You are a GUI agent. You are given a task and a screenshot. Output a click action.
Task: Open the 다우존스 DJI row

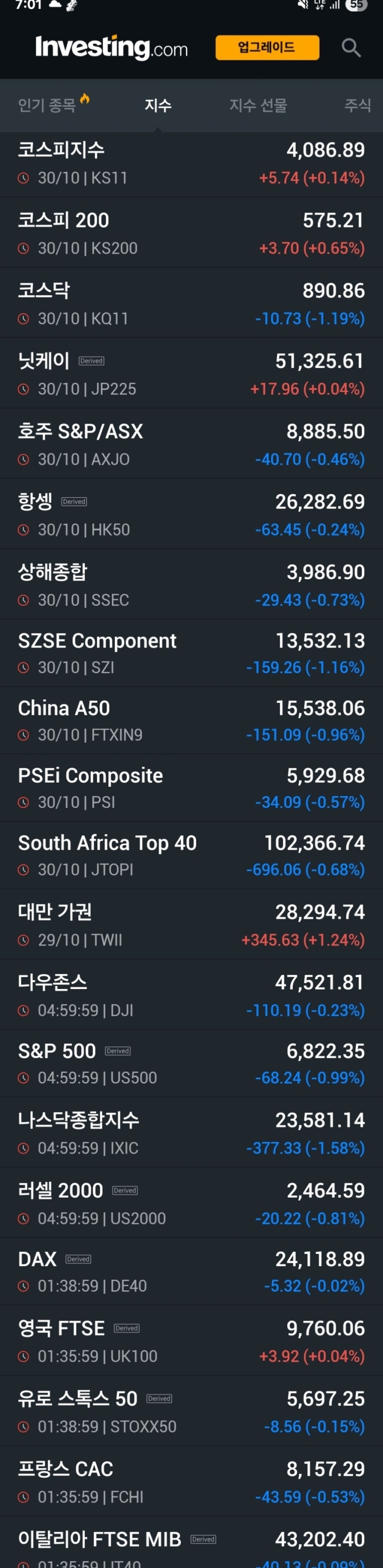pos(191,995)
